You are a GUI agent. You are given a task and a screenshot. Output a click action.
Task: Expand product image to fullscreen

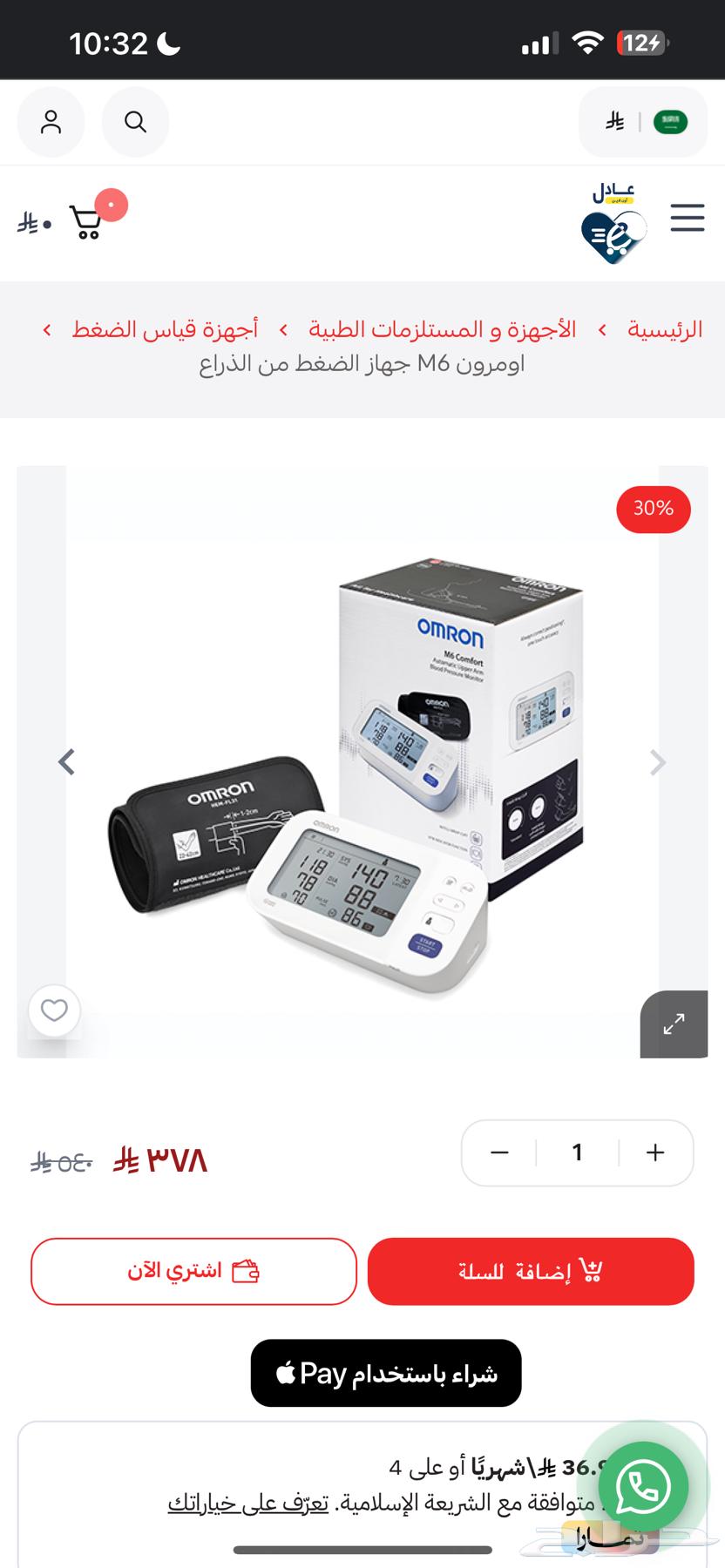pos(674,1024)
